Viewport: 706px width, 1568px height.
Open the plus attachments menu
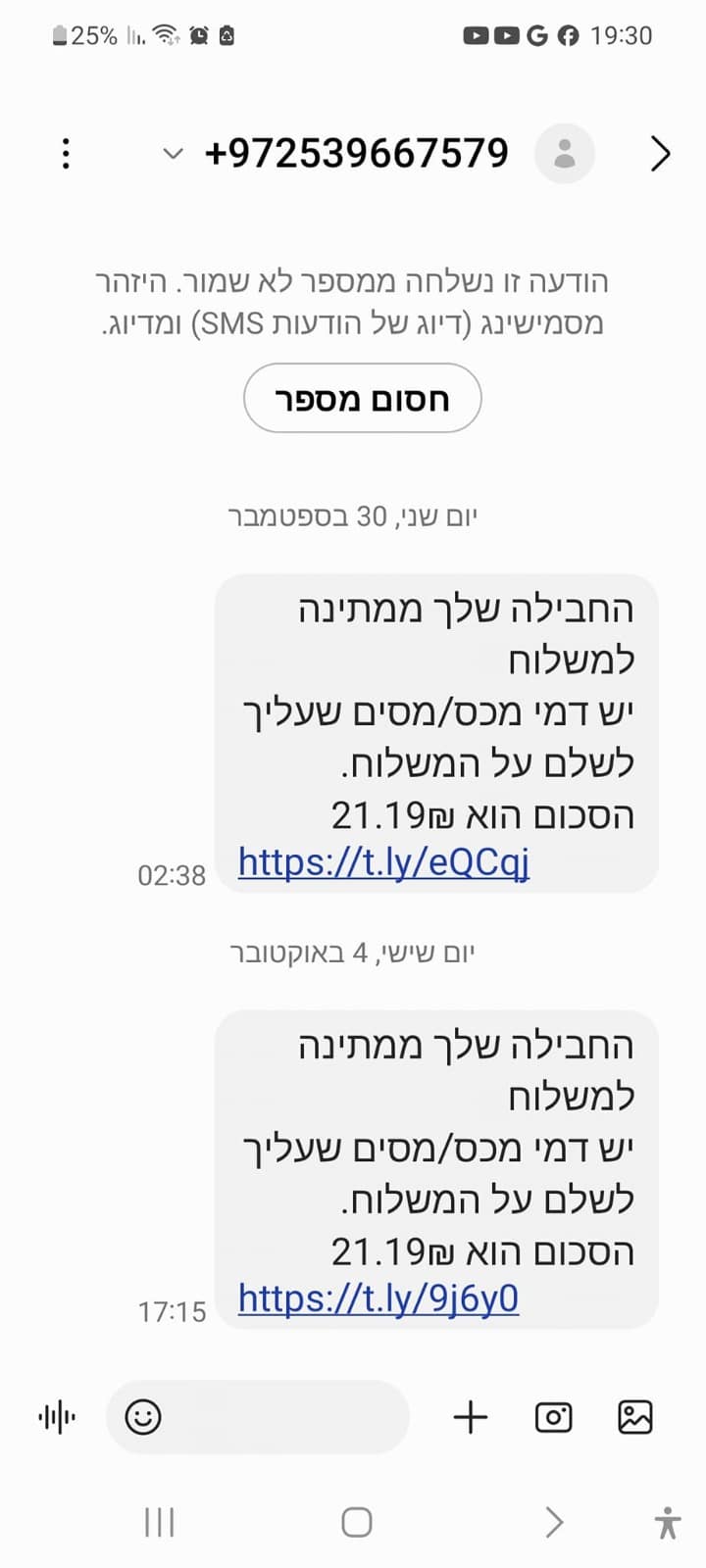pyautogui.click(x=471, y=1417)
